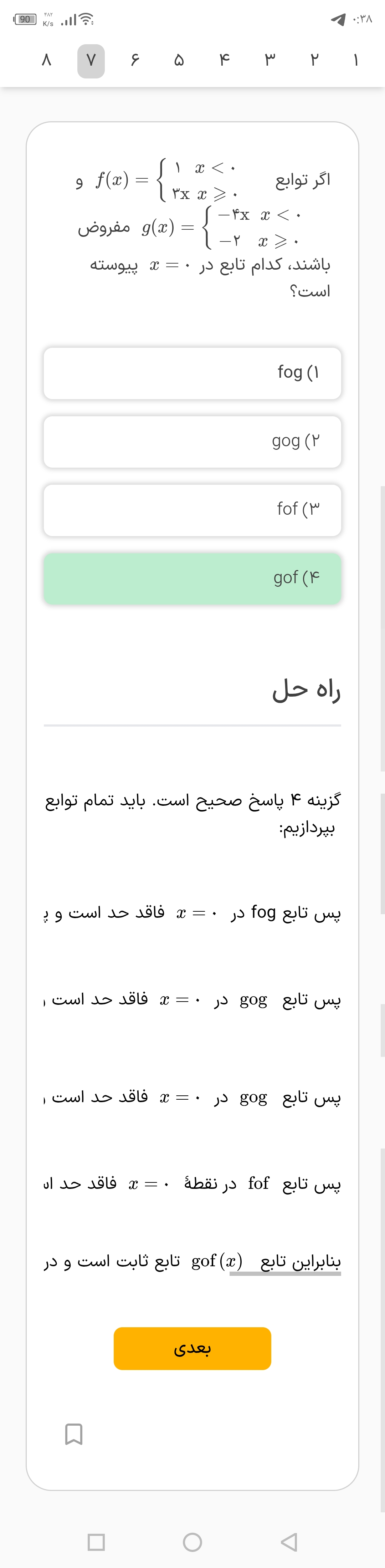Go to question ۵

coord(179,60)
